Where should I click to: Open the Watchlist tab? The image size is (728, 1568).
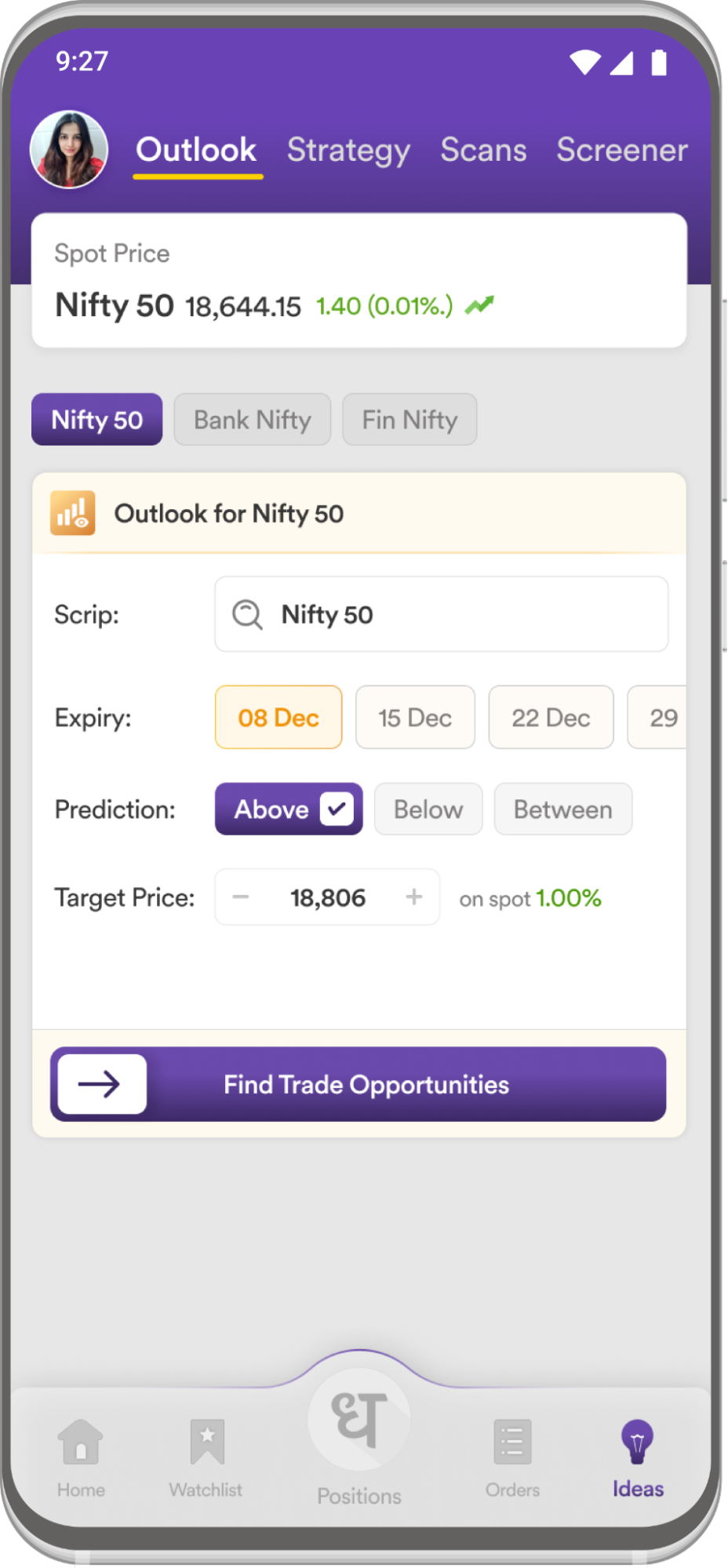pos(206,1459)
